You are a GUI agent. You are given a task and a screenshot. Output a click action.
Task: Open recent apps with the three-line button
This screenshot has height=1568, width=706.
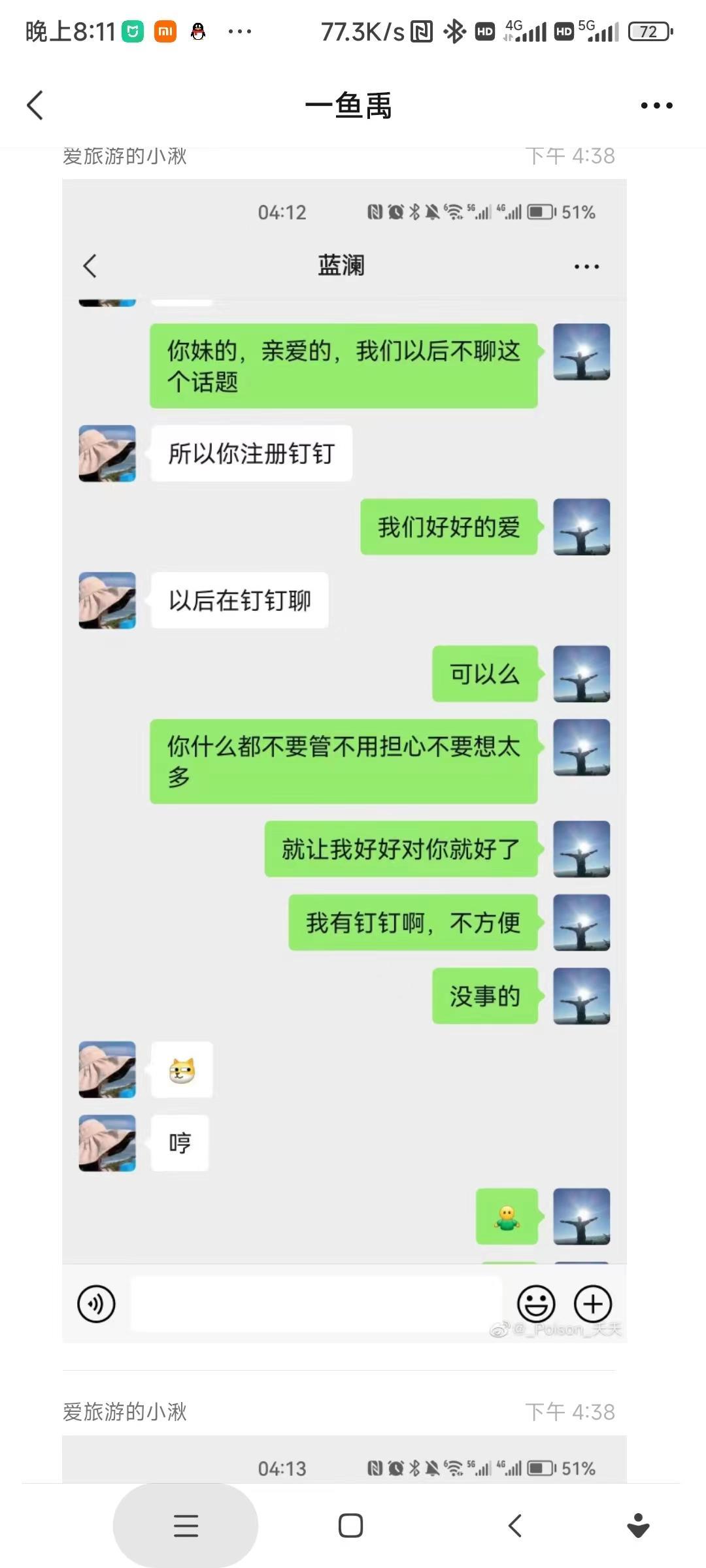(x=186, y=1526)
